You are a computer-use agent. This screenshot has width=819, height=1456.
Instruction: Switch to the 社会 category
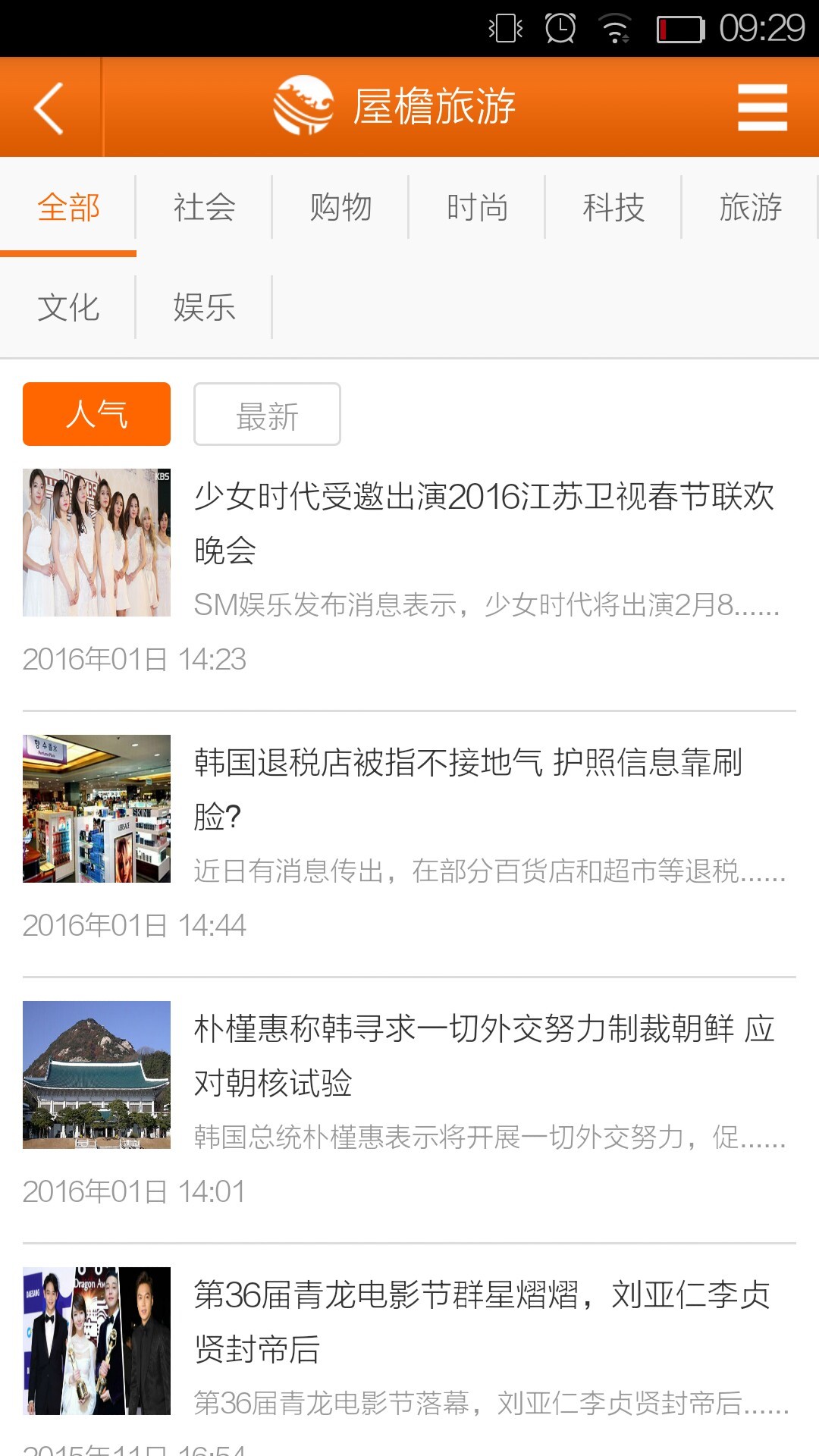[x=204, y=208]
